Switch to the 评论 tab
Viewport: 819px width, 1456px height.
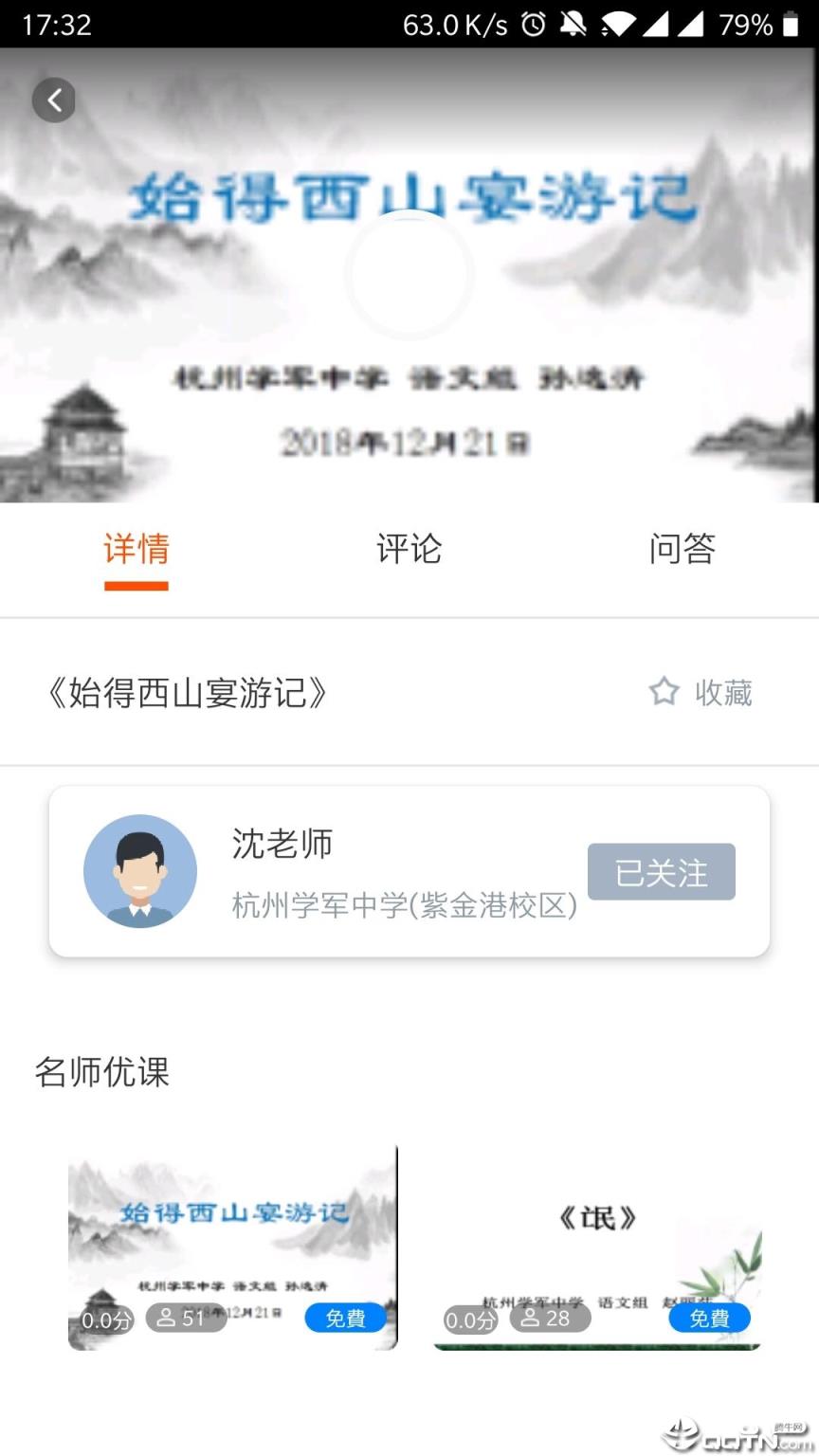[409, 550]
